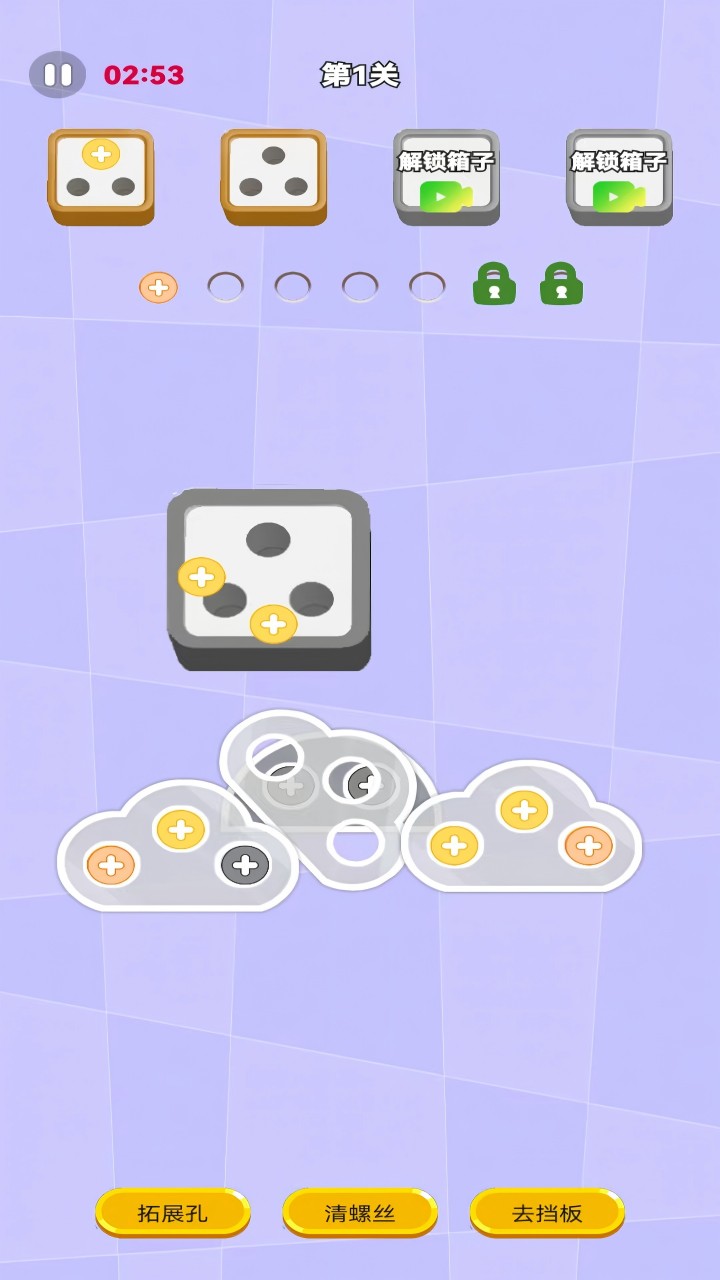This screenshot has height=1280, width=720.
Task: Use the 清螺丝 booster
Action: click(x=360, y=1213)
